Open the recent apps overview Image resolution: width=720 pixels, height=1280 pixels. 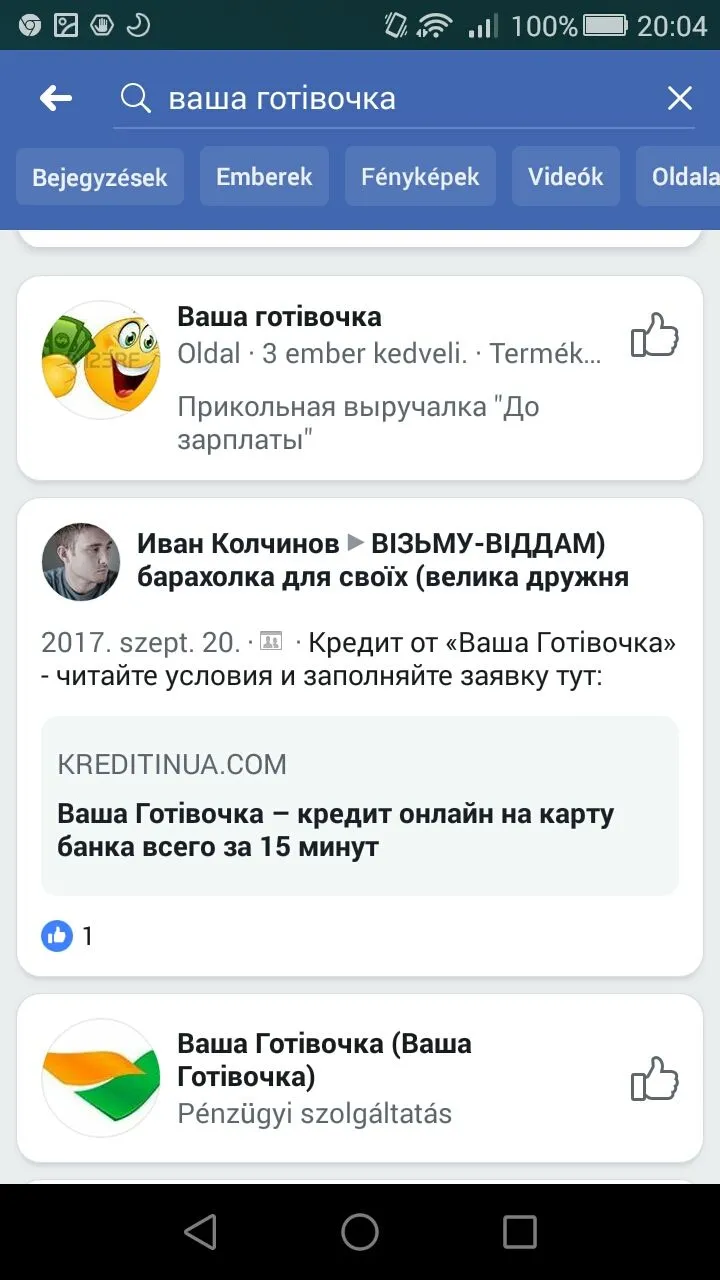pyautogui.click(x=520, y=1232)
